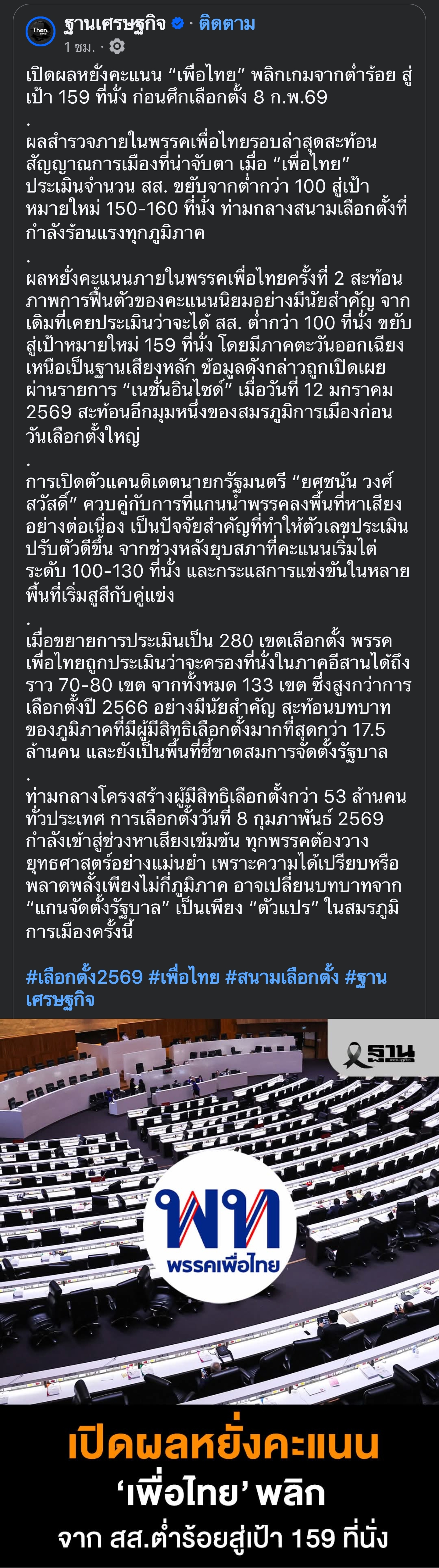Screen dimensions: 439x1568
Task: Open the hashtag #สนามเลือกตั้ง
Action: click(281, 976)
